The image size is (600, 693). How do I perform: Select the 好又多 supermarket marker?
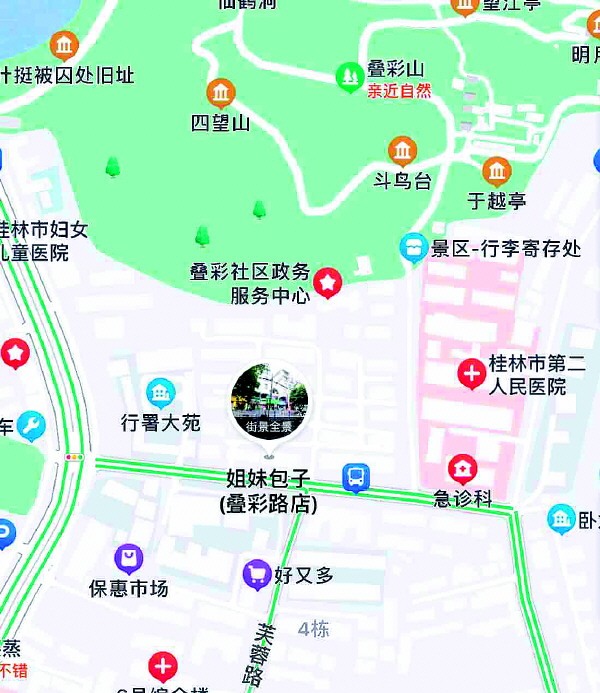pos(256,574)
